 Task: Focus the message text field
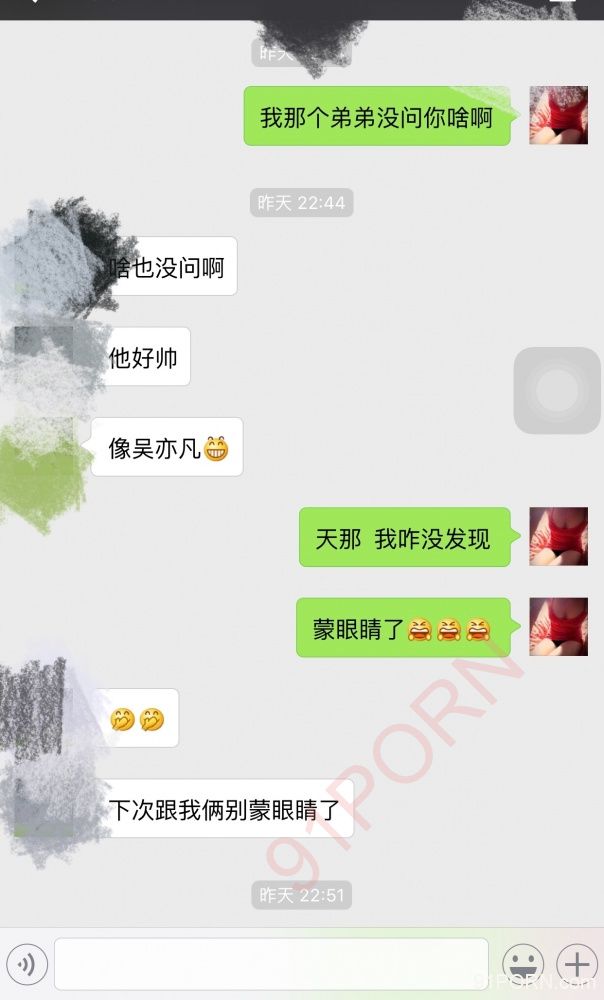(271, 964)
